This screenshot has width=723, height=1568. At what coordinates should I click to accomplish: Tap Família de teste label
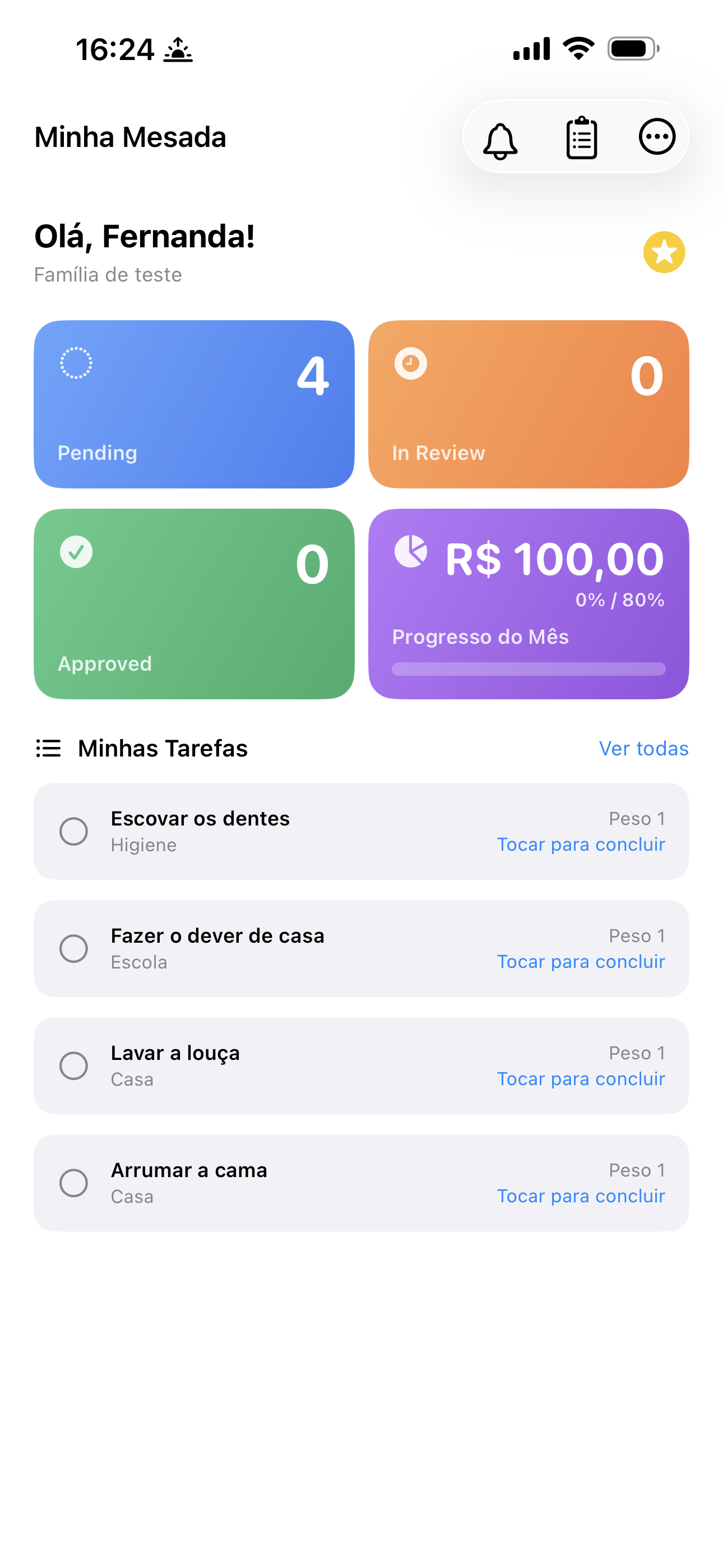(x=108, y=275)
